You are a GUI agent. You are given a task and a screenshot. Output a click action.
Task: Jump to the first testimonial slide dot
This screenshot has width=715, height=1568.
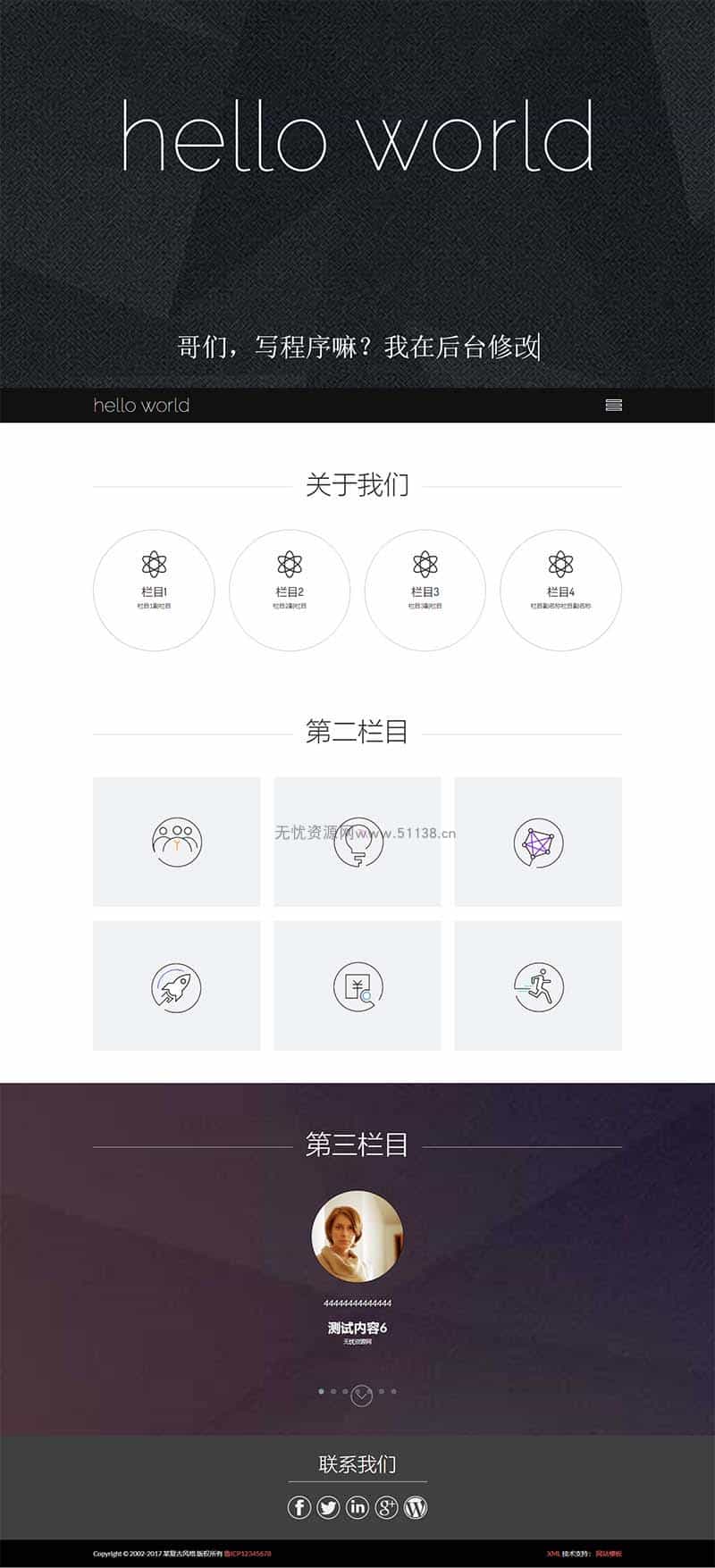[x=322, y=1391]
